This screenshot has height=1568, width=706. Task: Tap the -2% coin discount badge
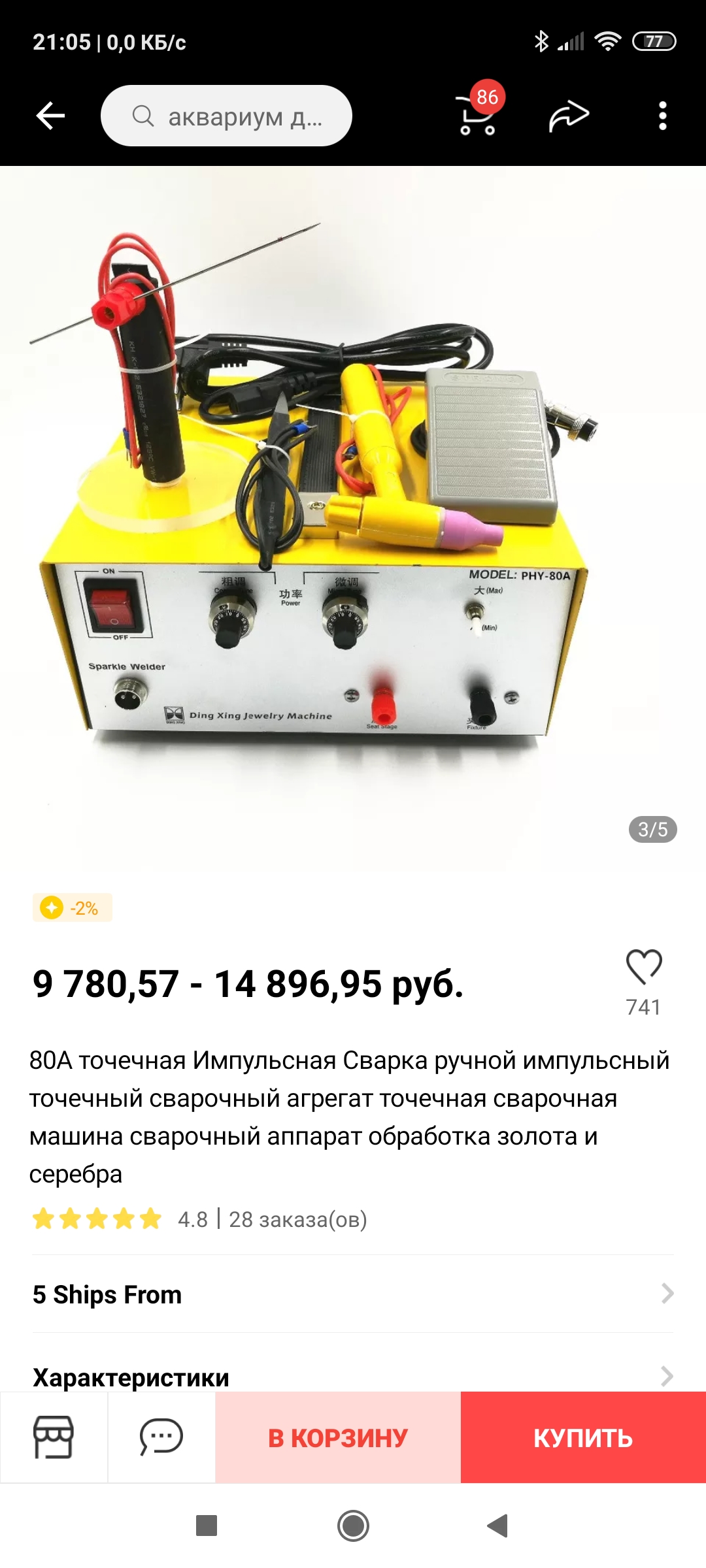pyautogui.click(x=73, y=907)
